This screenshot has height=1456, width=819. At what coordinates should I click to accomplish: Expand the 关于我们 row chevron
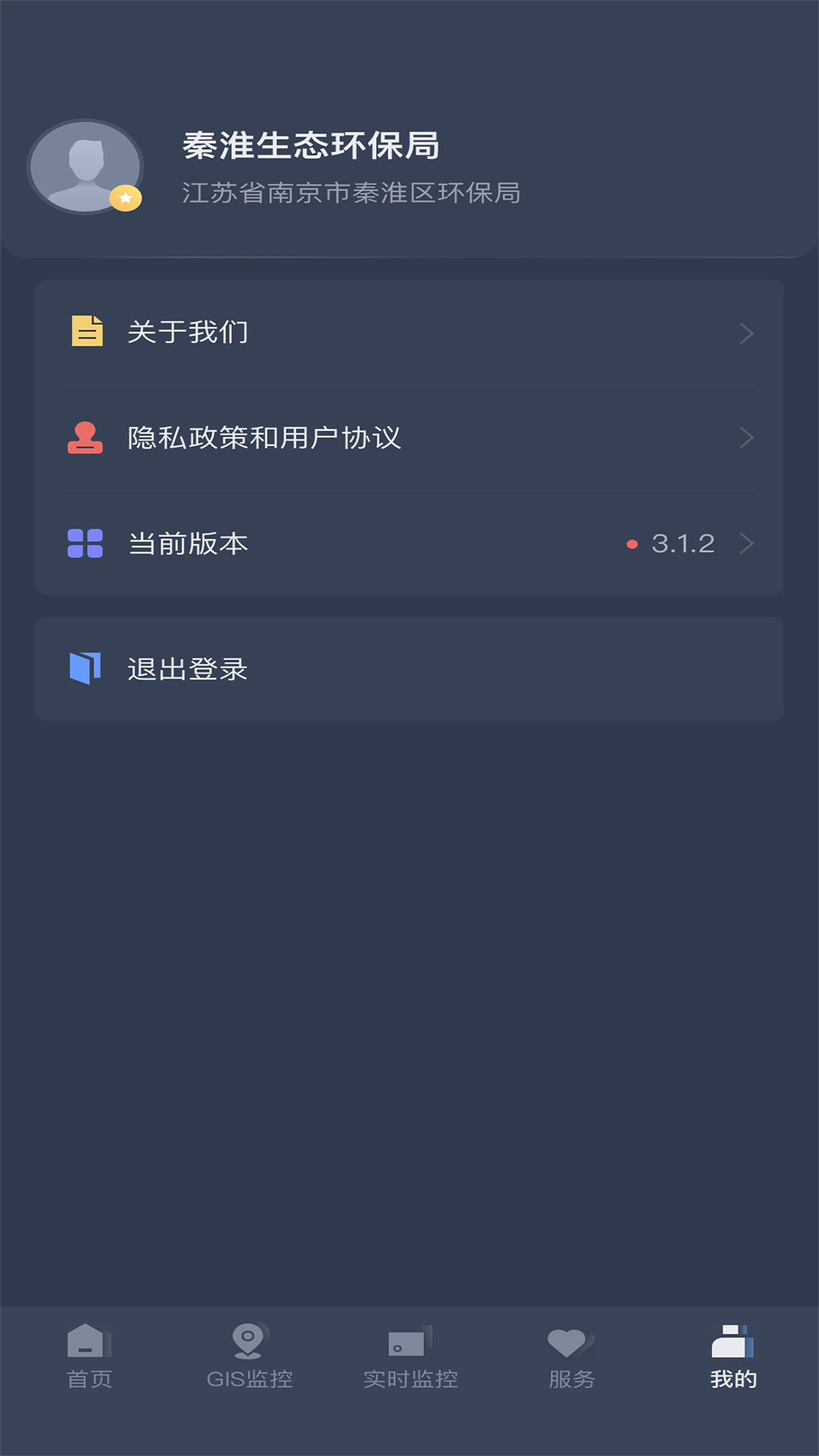[x=748, y=332]
